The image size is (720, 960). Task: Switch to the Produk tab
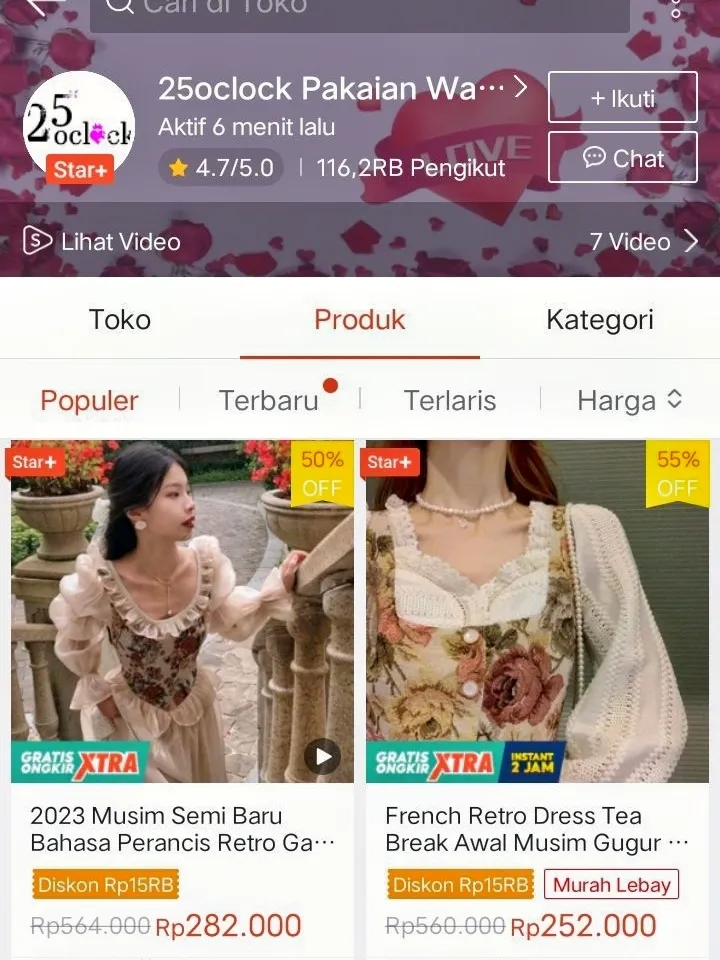pyautogui.click(x=359, y=319)
